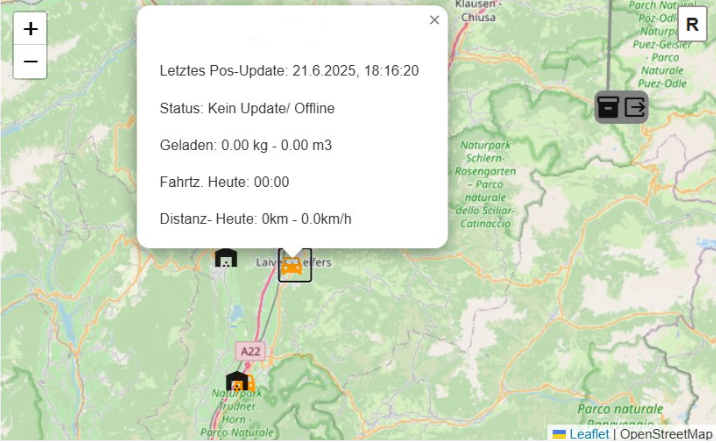Zoom in on the map
The height and width of the screenshot is (443, 716).
tap(31, 29)
